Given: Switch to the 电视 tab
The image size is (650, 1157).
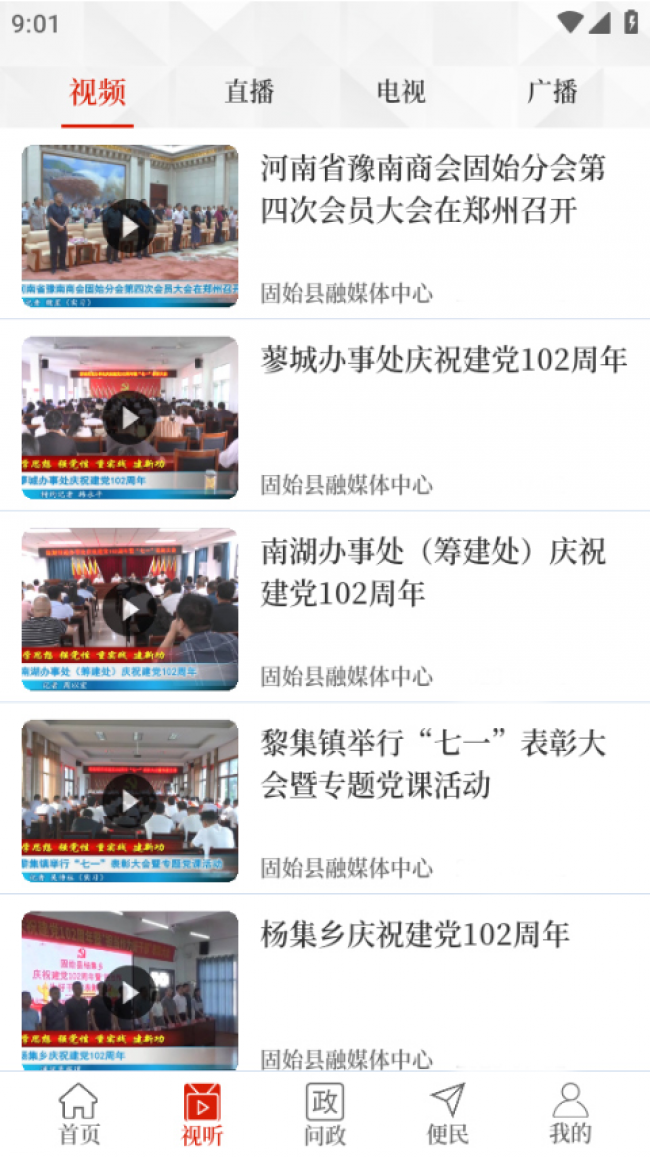Looking at the screenshot, I should pyautogui.click(x=401, y=92).
